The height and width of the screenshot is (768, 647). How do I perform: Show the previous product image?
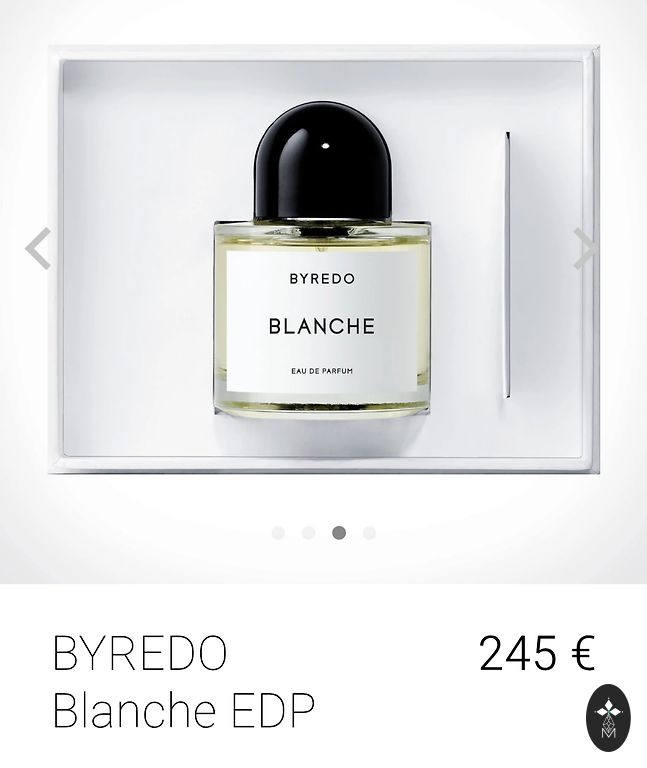point(38,249)
